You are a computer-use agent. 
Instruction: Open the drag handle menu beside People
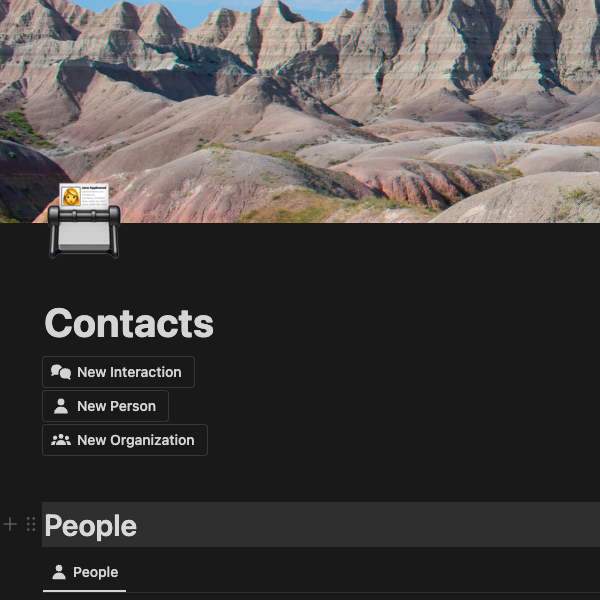click(x=31, y=524)
